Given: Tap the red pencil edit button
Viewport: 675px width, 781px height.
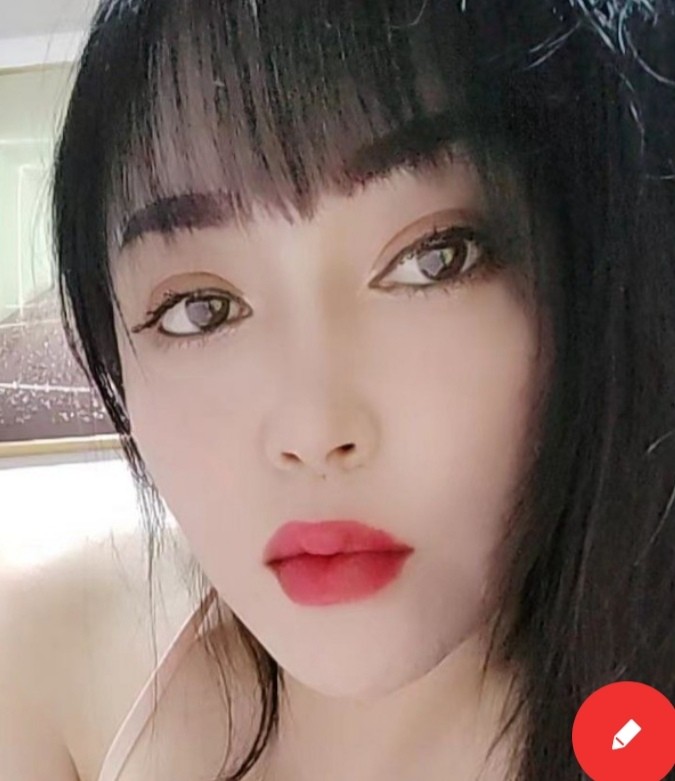Looking at the screenshot, I should [x=625, y=734].
